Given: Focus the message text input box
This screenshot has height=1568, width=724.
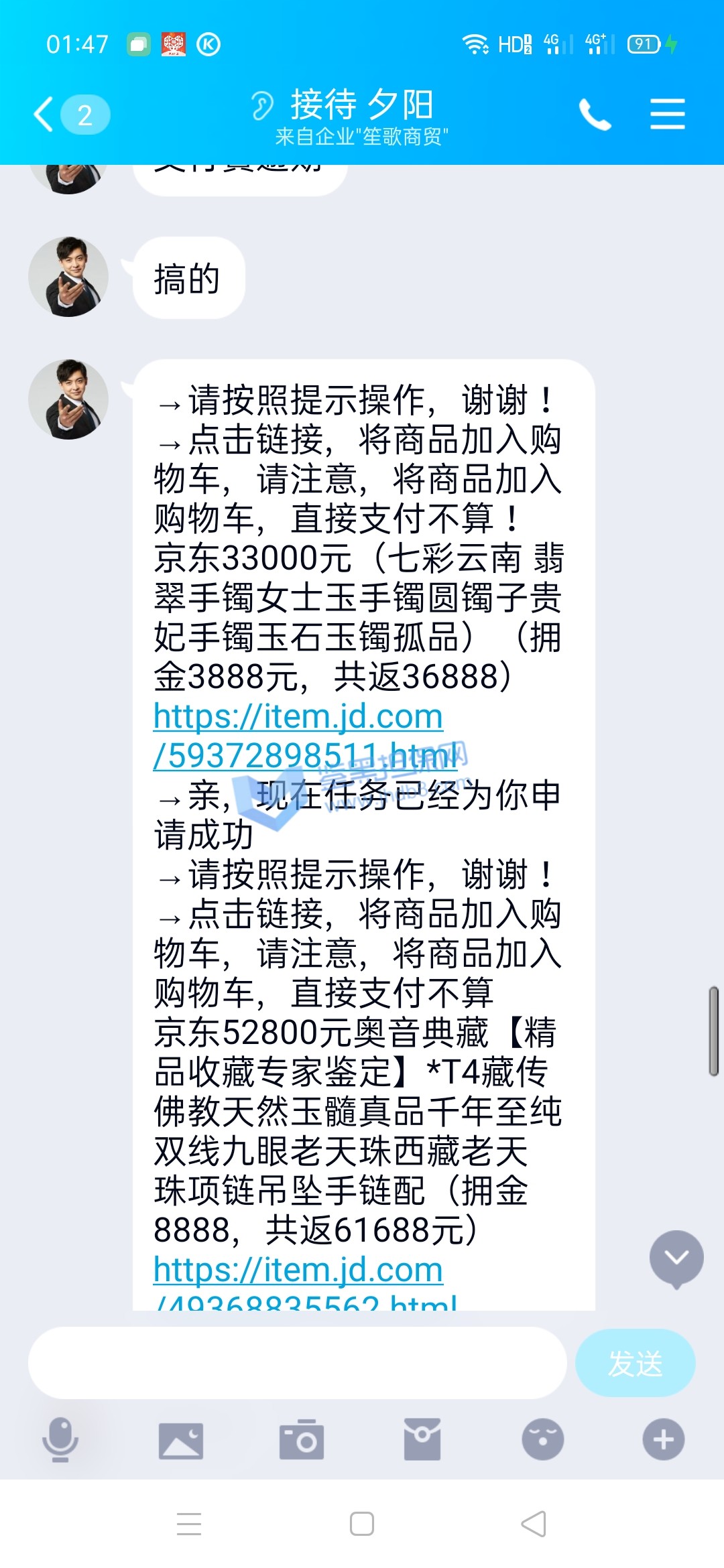Looking at the screenshot, I should tap(297, 1363).
